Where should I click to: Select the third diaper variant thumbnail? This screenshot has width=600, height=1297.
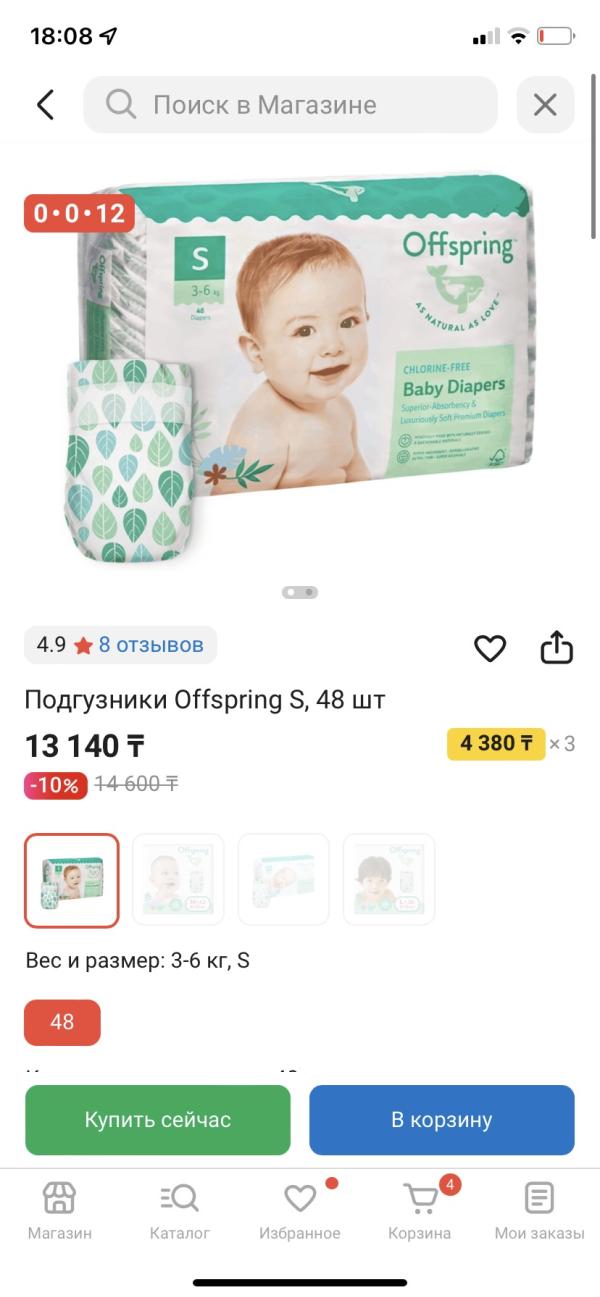[x=284, y=880]
